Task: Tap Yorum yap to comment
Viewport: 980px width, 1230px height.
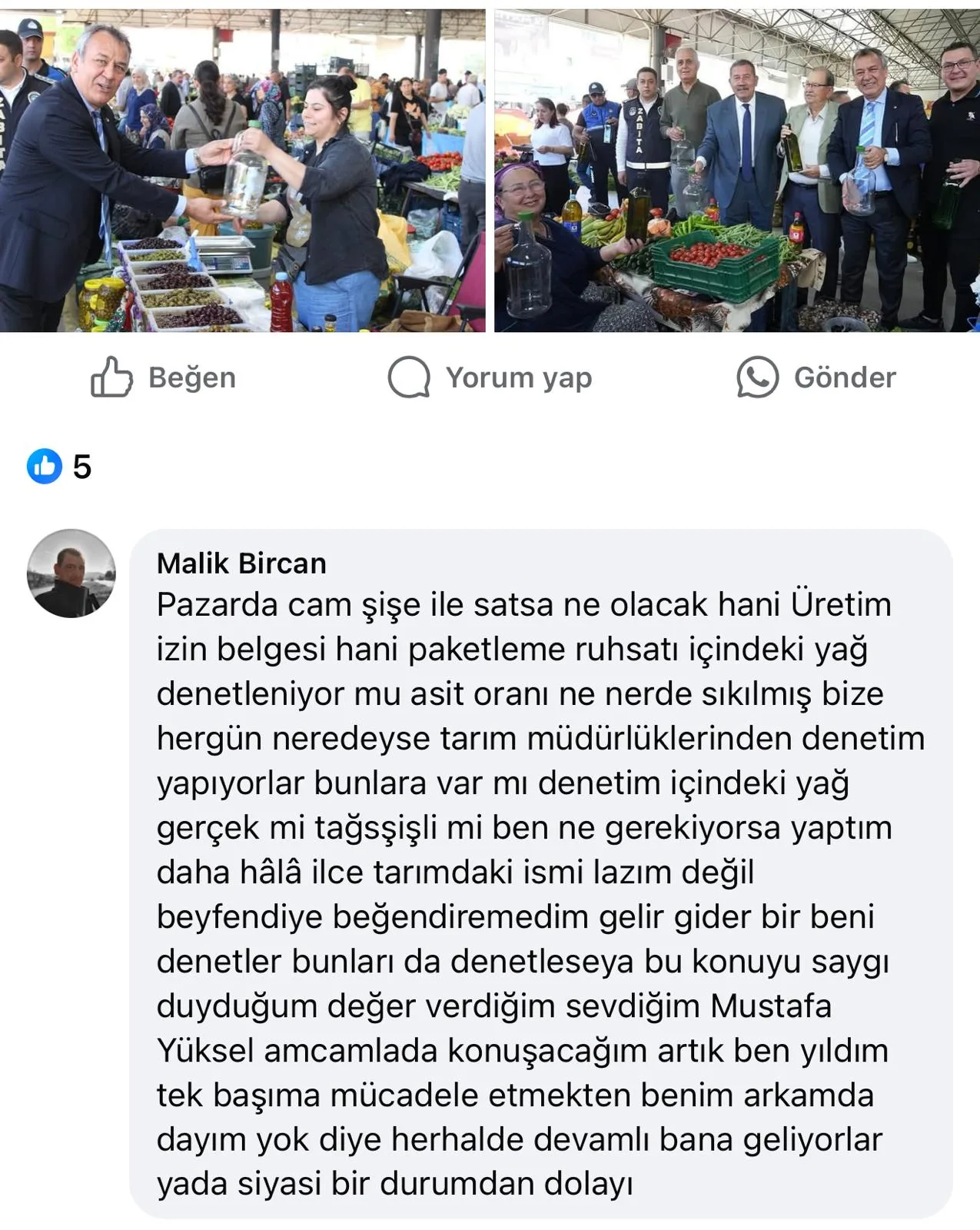Action: 490,377
